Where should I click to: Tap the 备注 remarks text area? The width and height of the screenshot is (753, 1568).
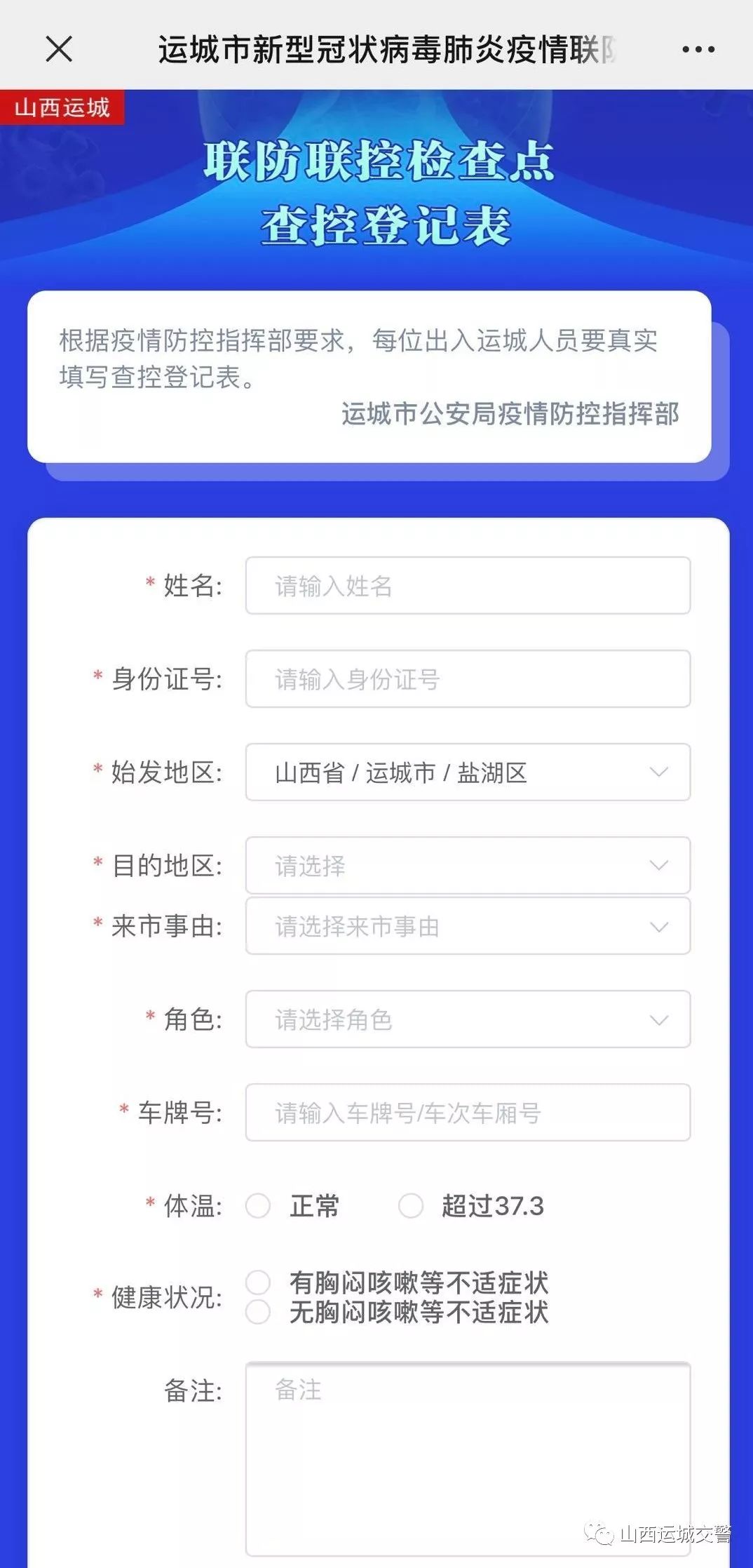468,1459
